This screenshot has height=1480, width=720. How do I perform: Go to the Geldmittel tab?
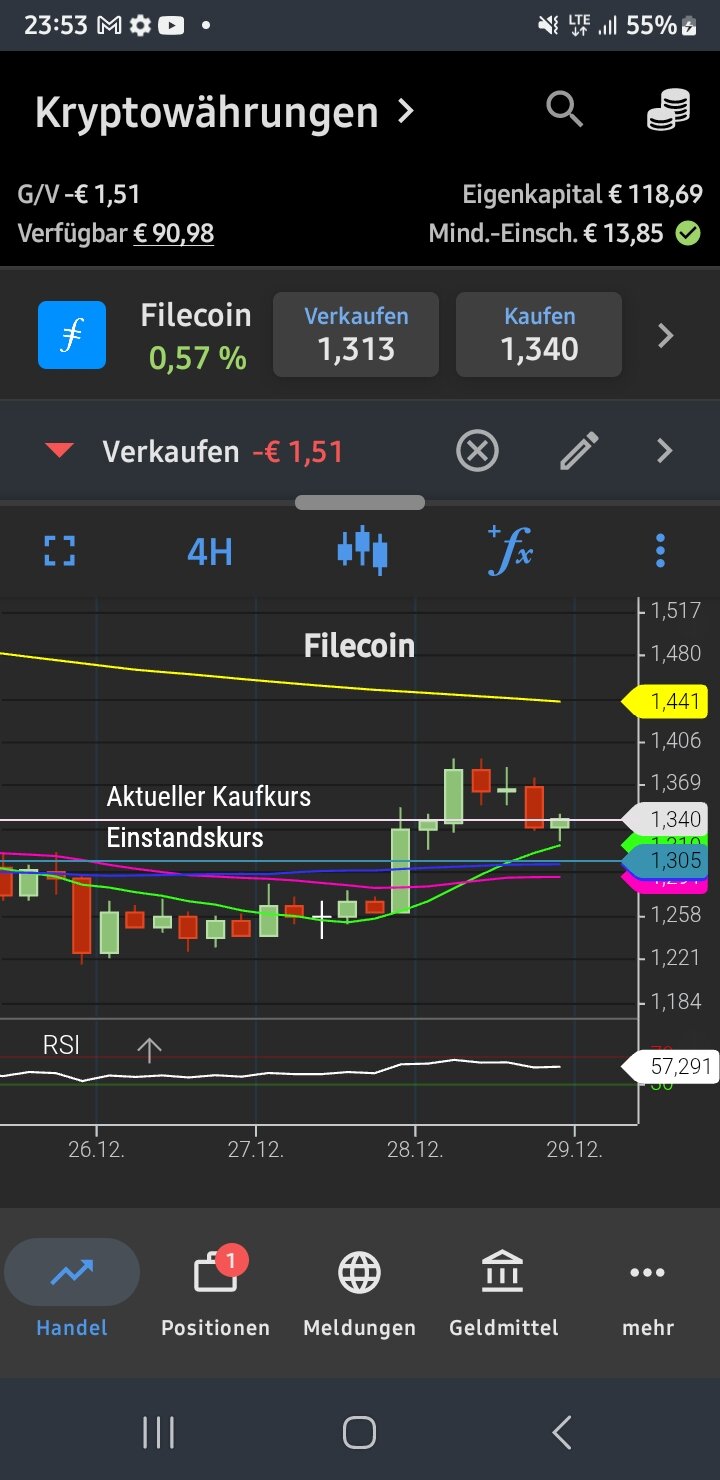(x=503, y=1293)
